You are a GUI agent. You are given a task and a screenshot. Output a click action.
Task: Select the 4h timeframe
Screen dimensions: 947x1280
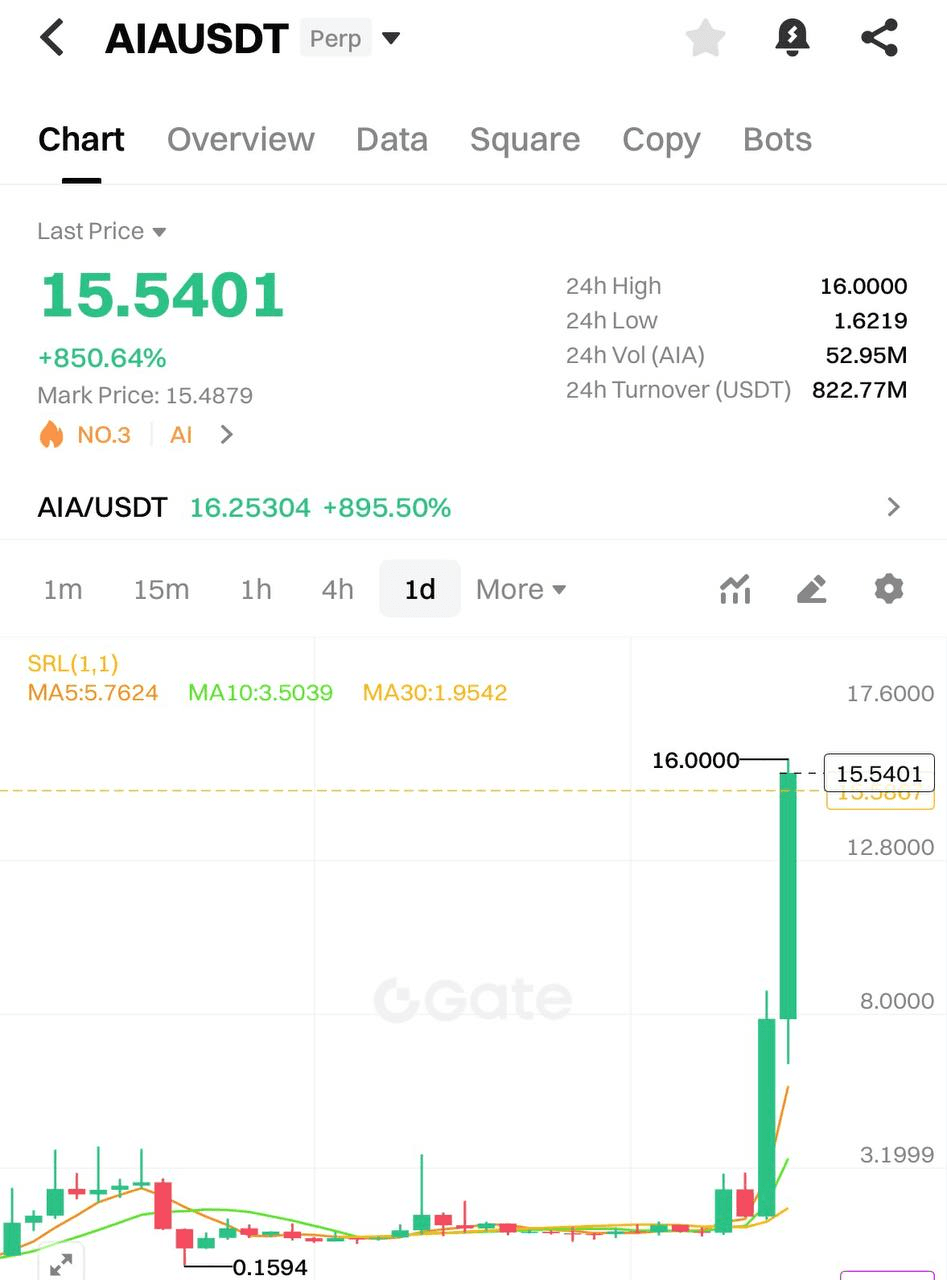(x=337, y=589)
